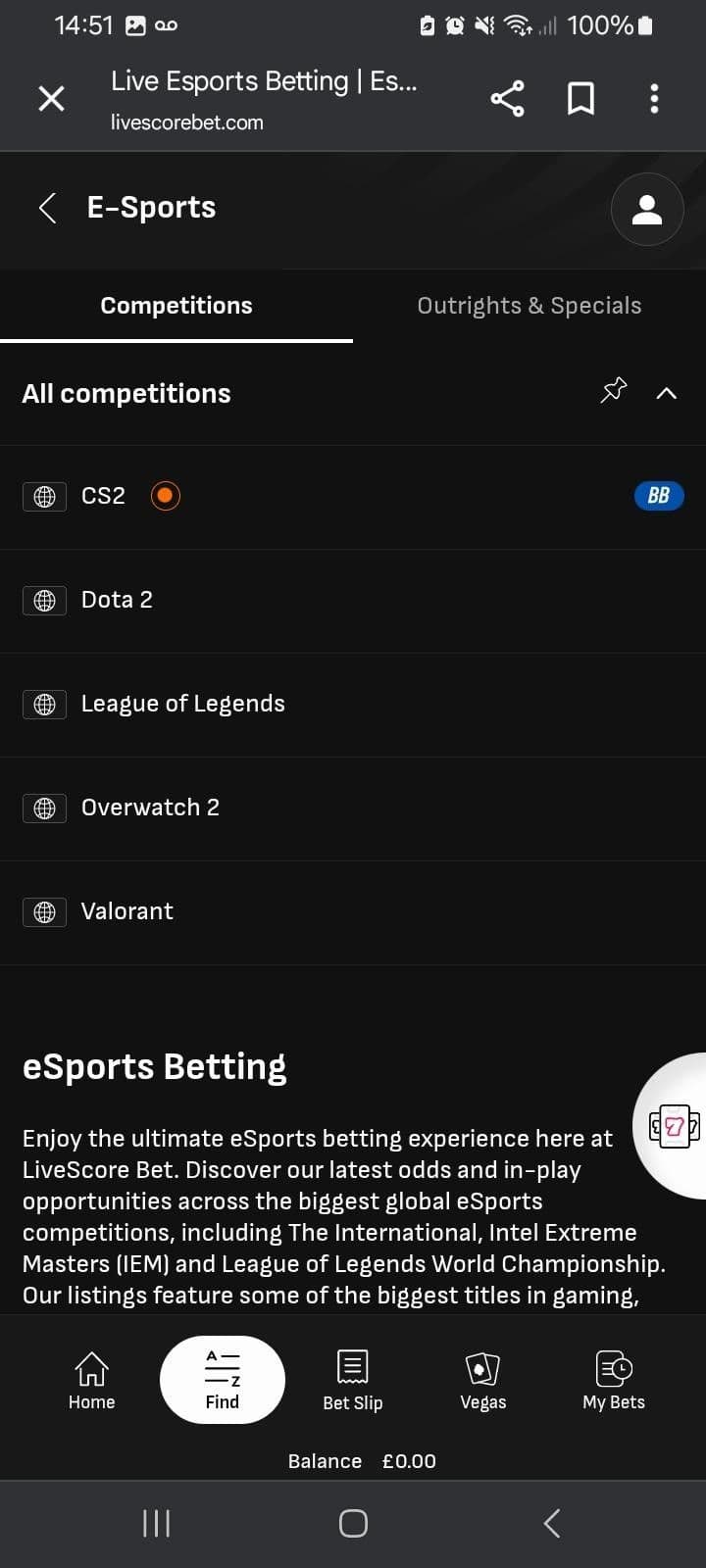Open My Bets from the bottom bar

[613, 1379]
